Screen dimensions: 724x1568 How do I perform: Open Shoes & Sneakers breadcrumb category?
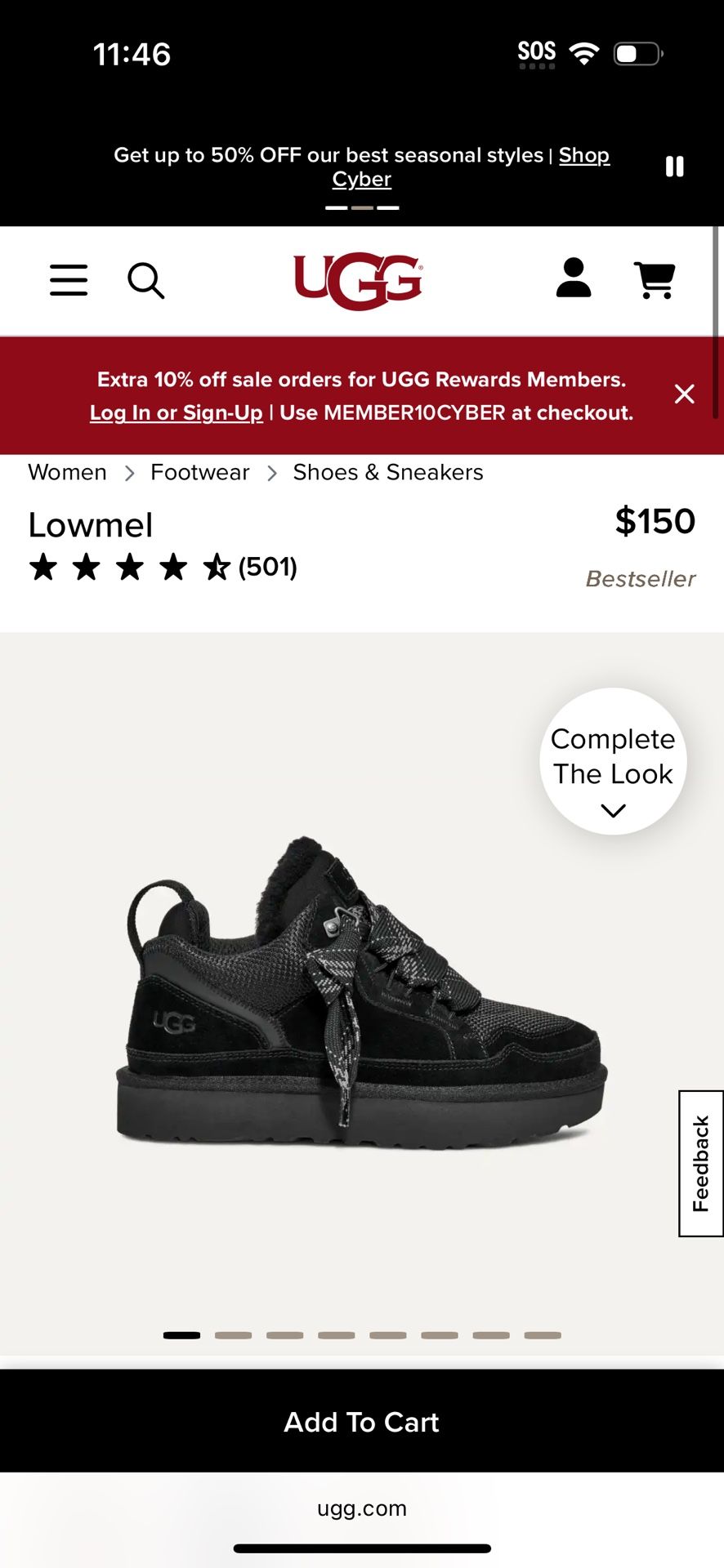[387, 472]
